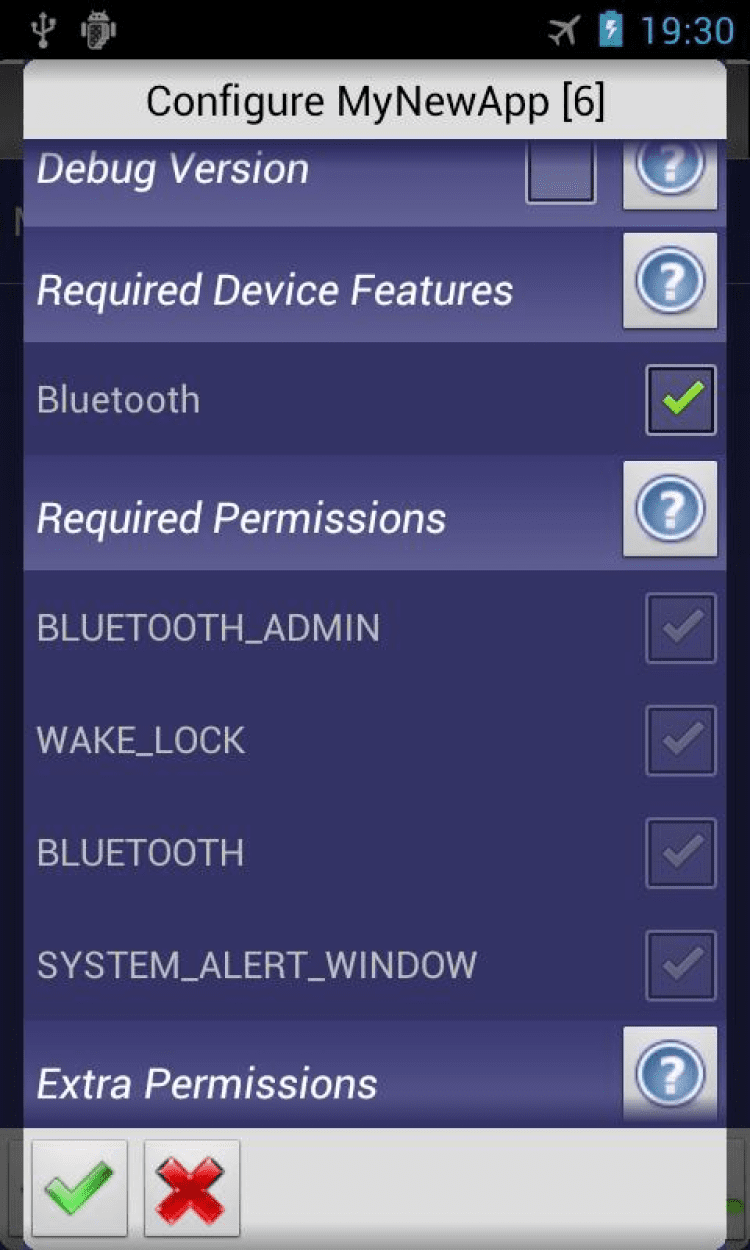Tap the BLUETOOTH_ADMIN permission checkbox

coord(681,628)
